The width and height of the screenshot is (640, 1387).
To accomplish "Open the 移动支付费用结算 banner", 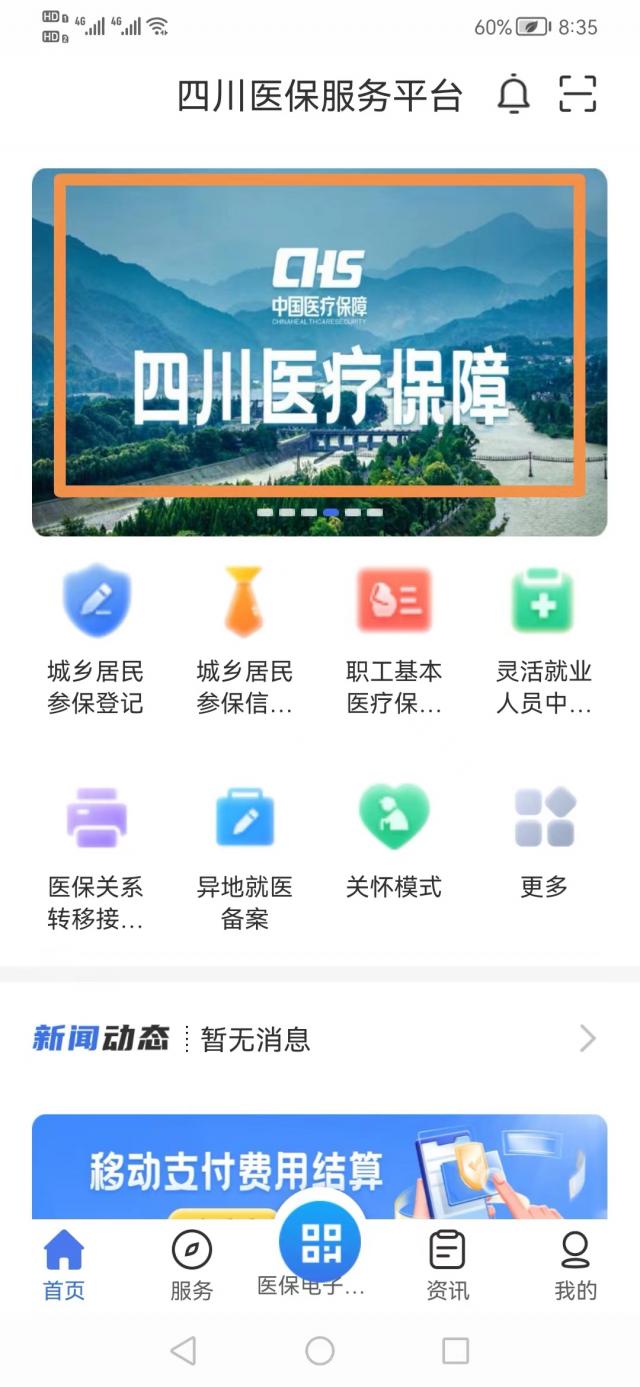I will pyautogui.click(x=319, y=1165).
